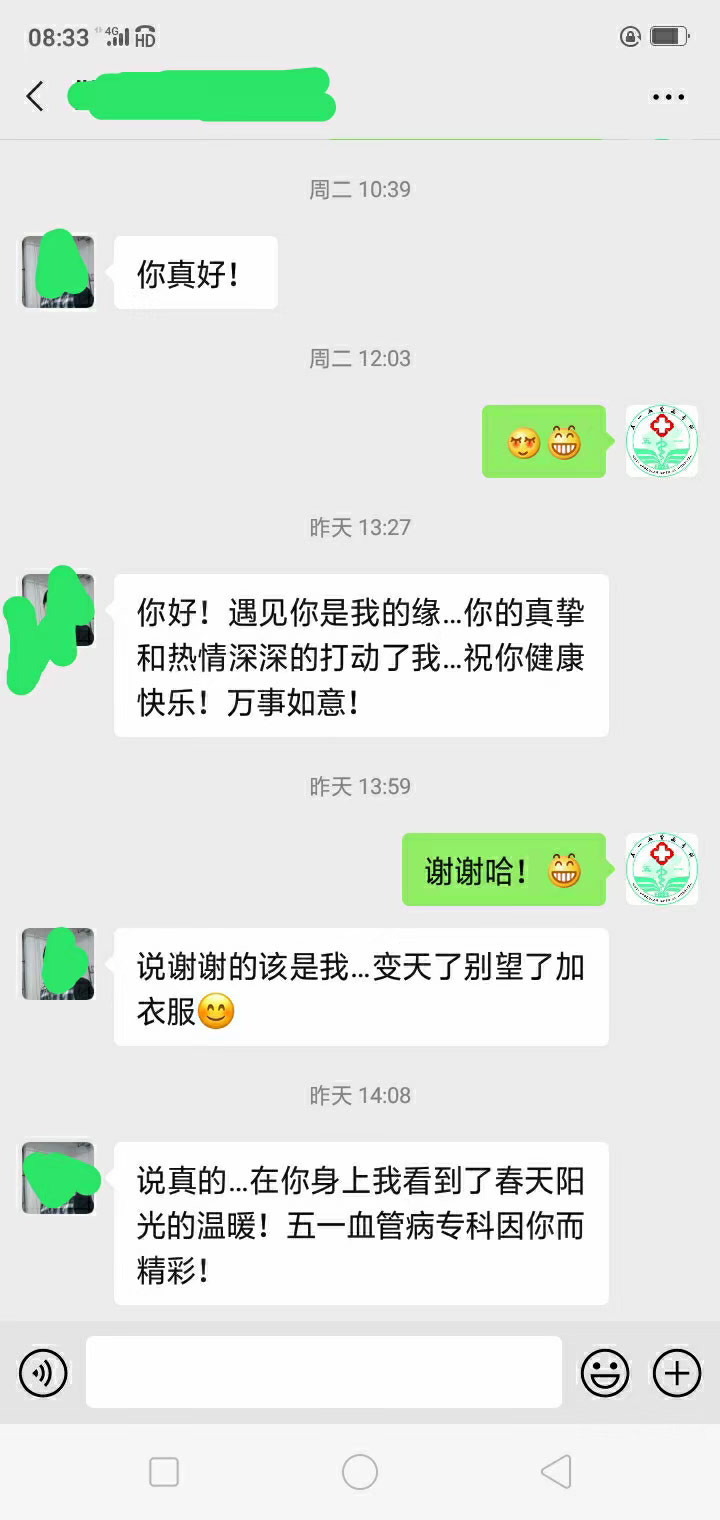Tap the system home button
720x1520 pixels.
tap(359, 1472)
